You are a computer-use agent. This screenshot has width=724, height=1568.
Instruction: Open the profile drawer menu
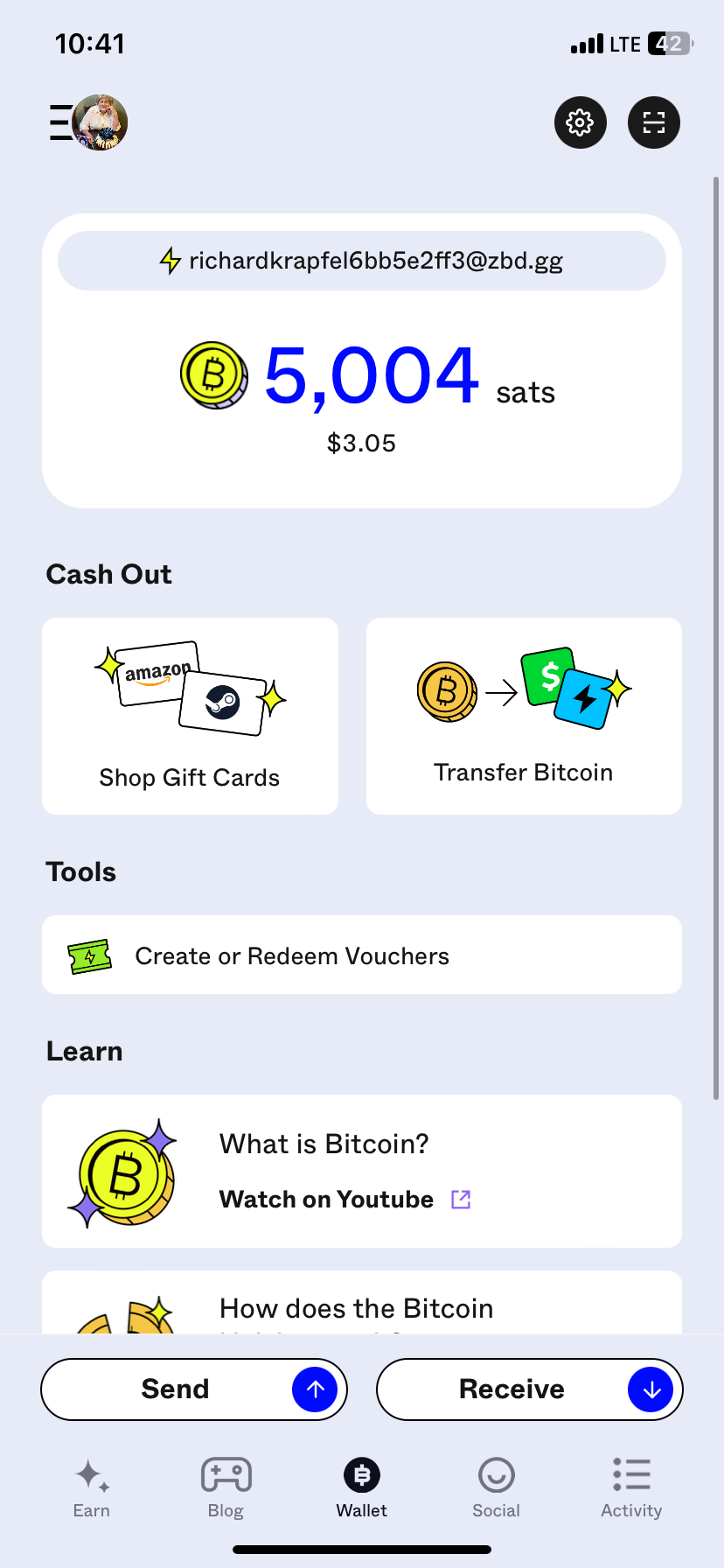click(88, 122)
